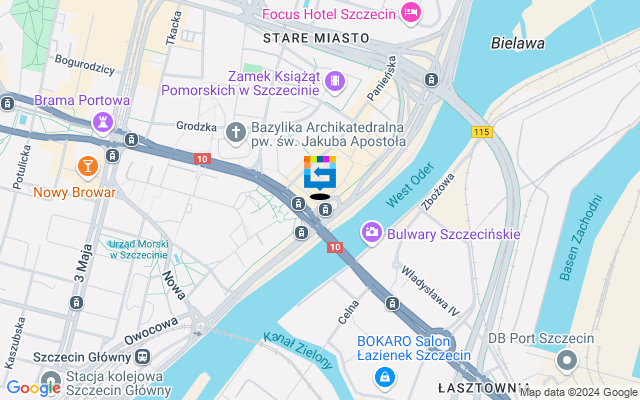Image resolution: width=640 pixels, height=400 pixels.
Task: Open the Bazylika Archikatedralna church pin
Action: click(236, 132)
